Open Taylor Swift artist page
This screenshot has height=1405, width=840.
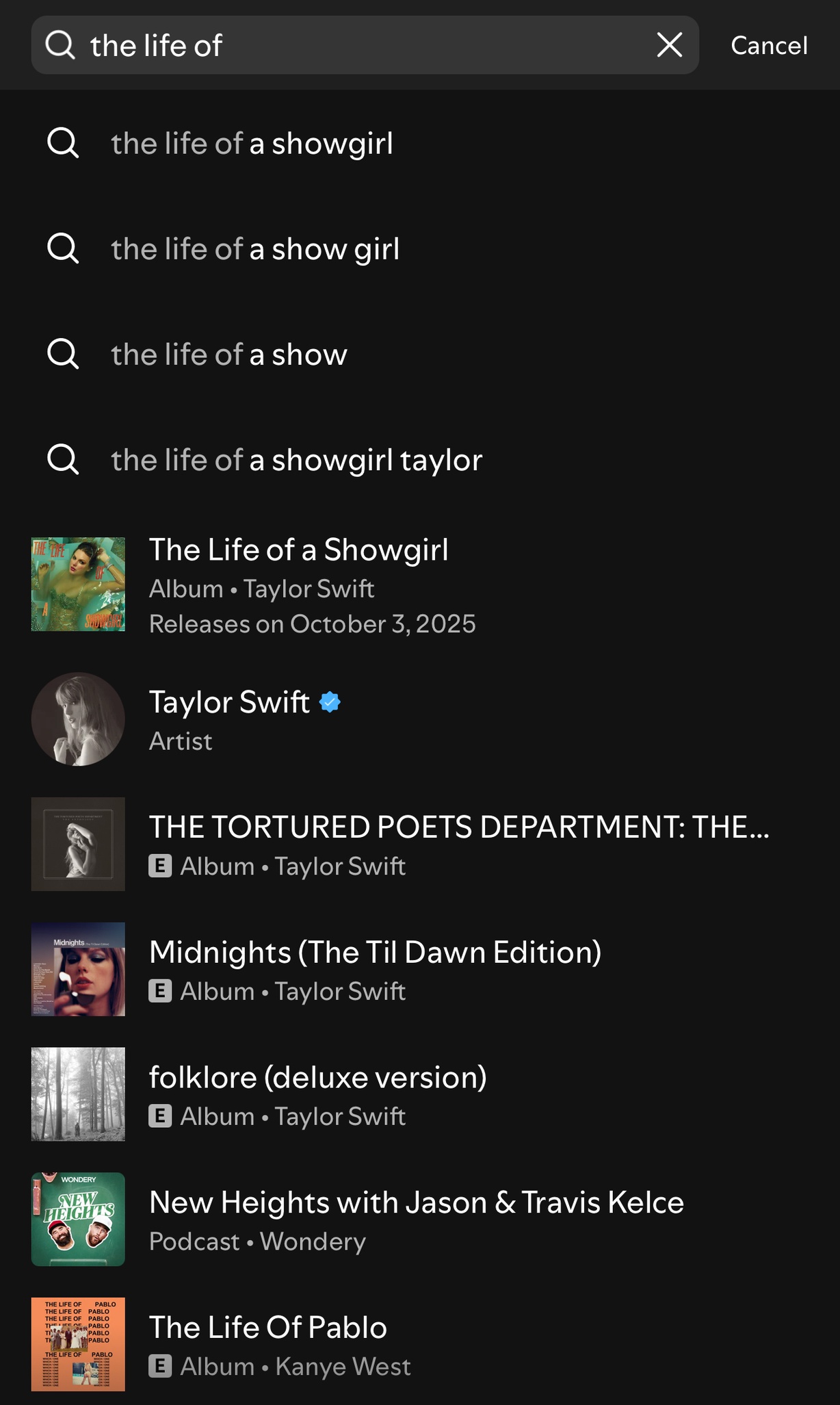point(420,719)
